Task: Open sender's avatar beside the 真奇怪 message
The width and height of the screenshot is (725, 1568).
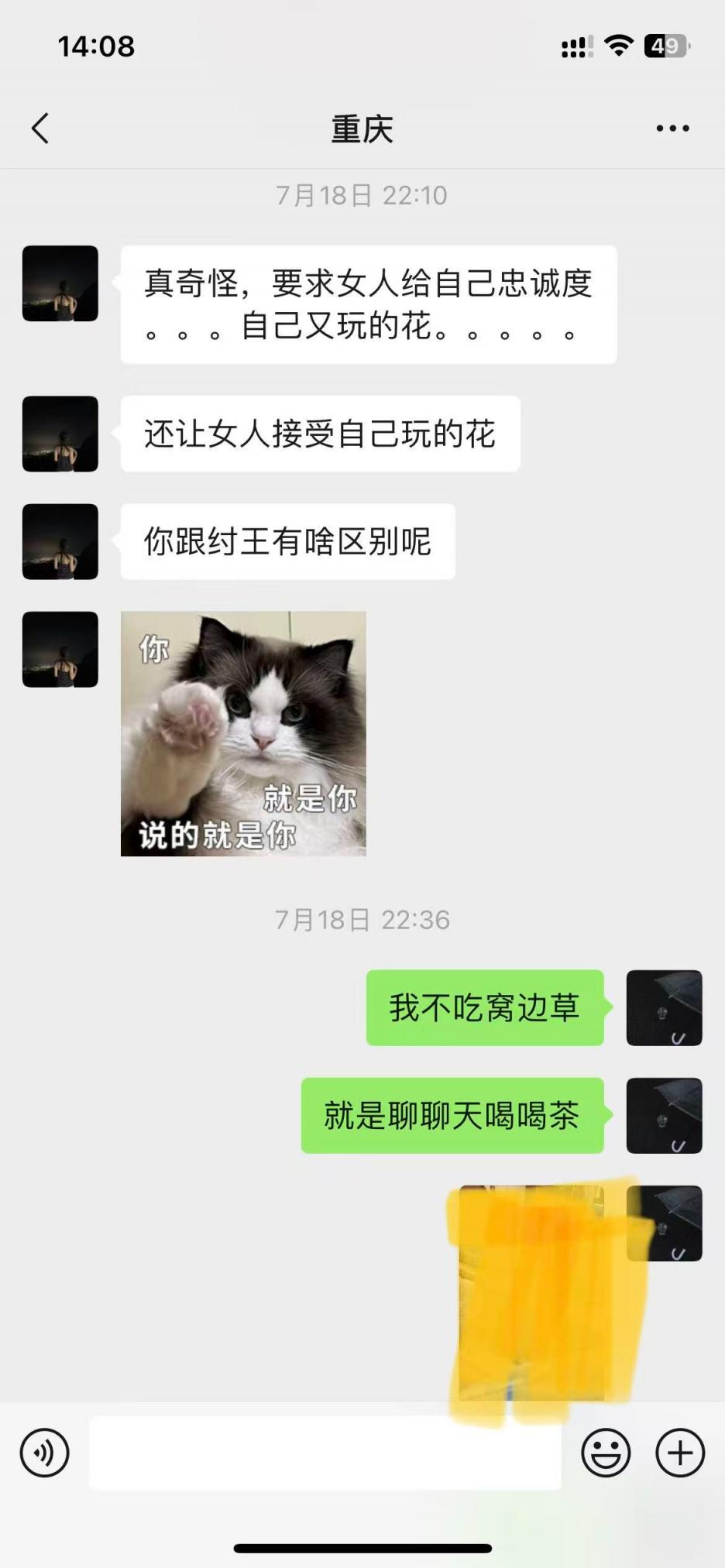Action: (60, 283)
